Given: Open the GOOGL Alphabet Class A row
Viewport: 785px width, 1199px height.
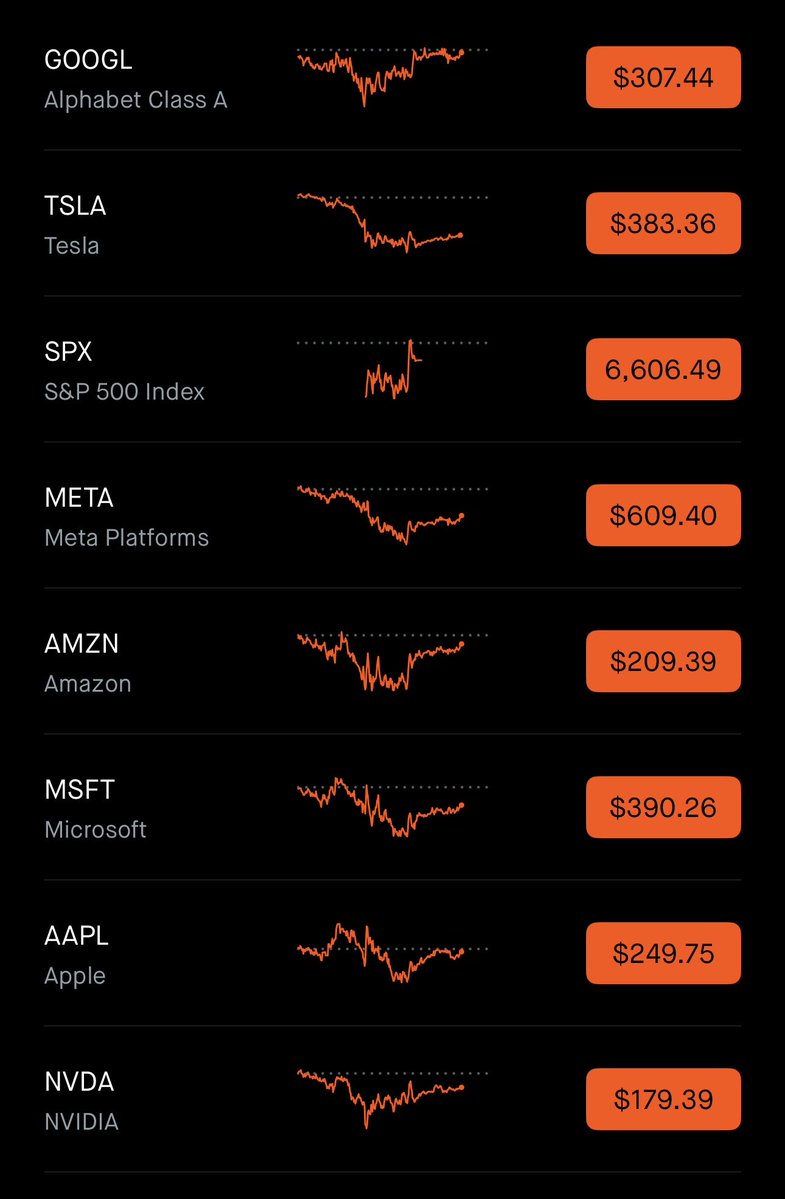Looking at the screenshot, I should click(135, 79).
